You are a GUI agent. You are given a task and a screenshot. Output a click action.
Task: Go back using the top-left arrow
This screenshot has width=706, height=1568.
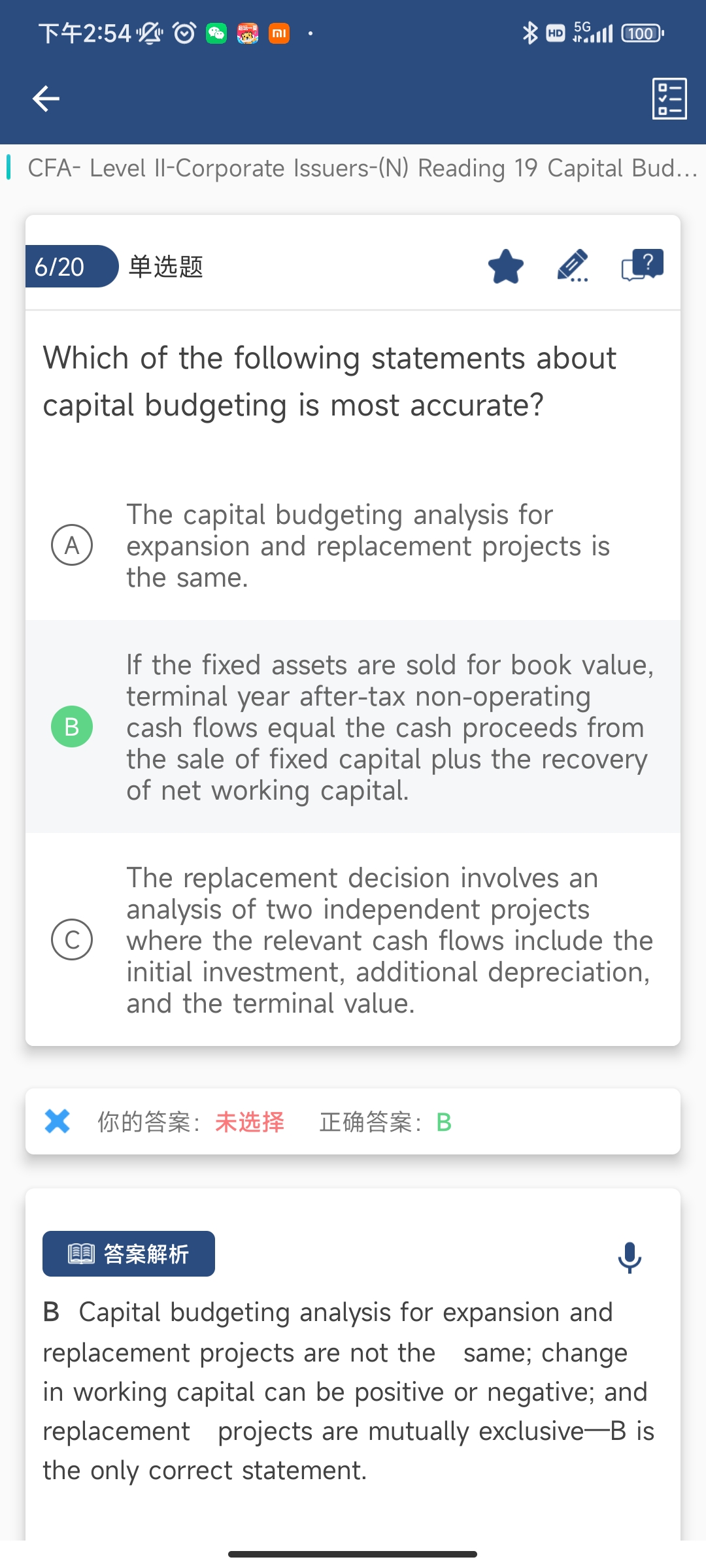(46, 99)
